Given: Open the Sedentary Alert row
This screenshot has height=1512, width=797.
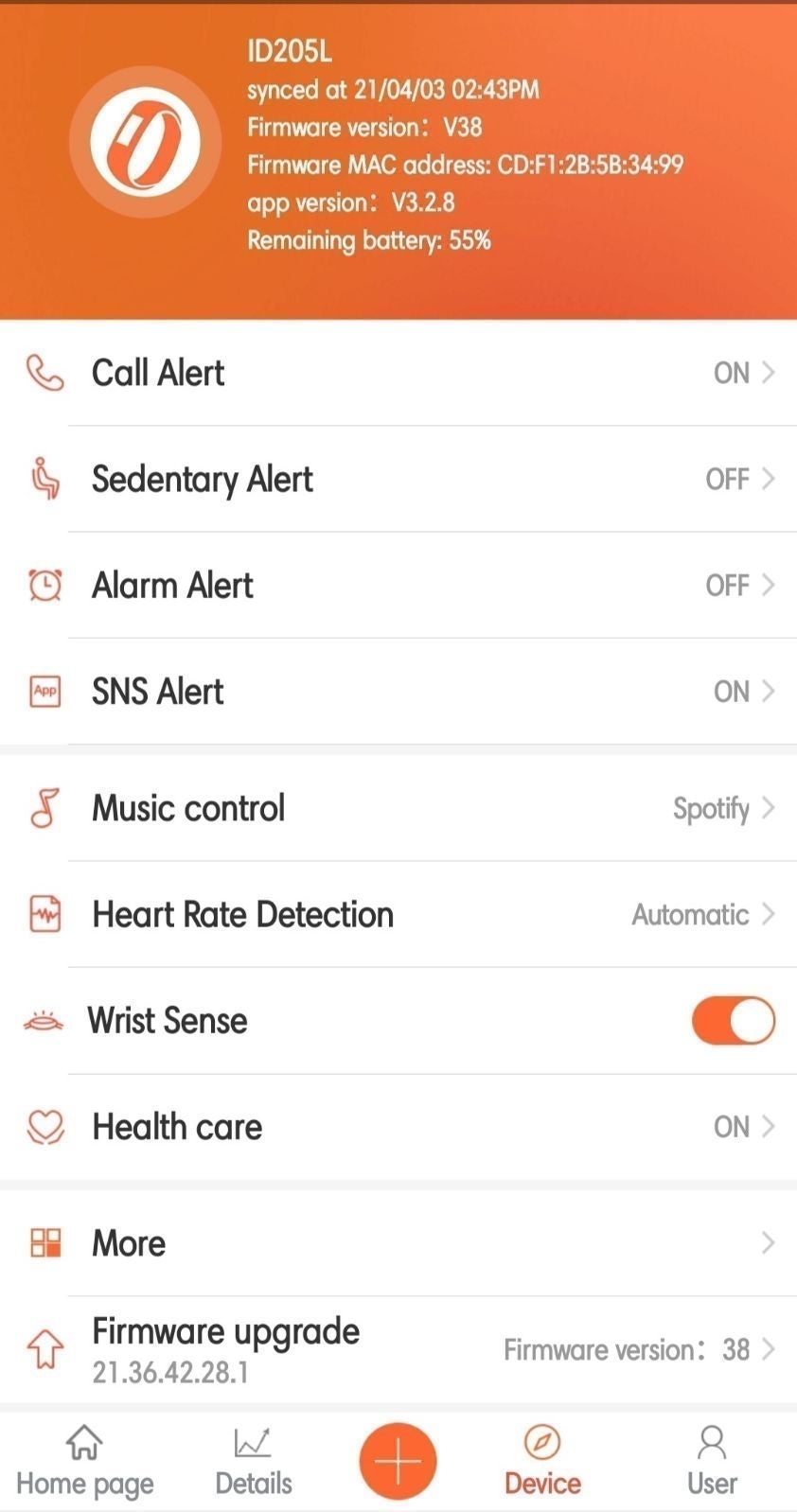Looking at the screenshot, I should 398,479.
